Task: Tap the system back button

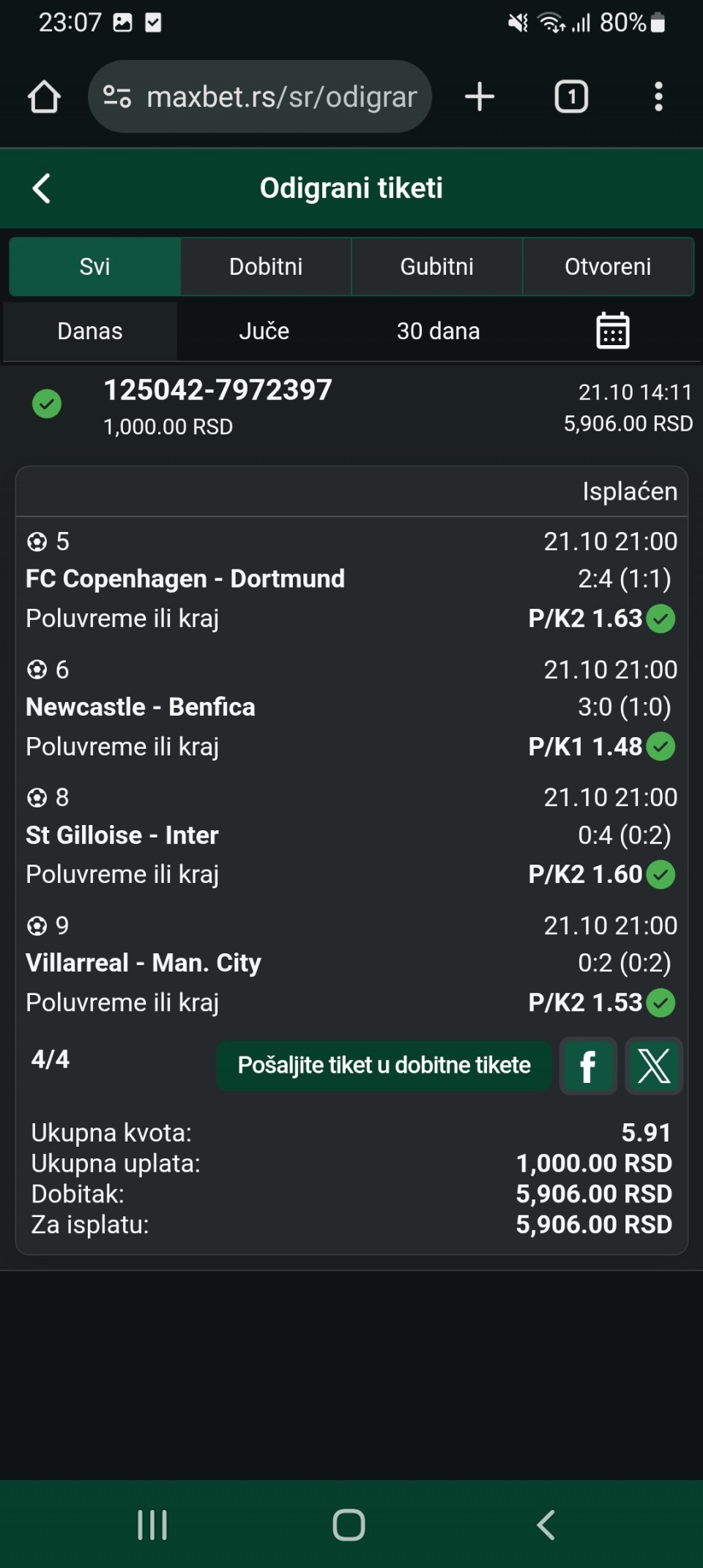Action: coord(546,1525)
